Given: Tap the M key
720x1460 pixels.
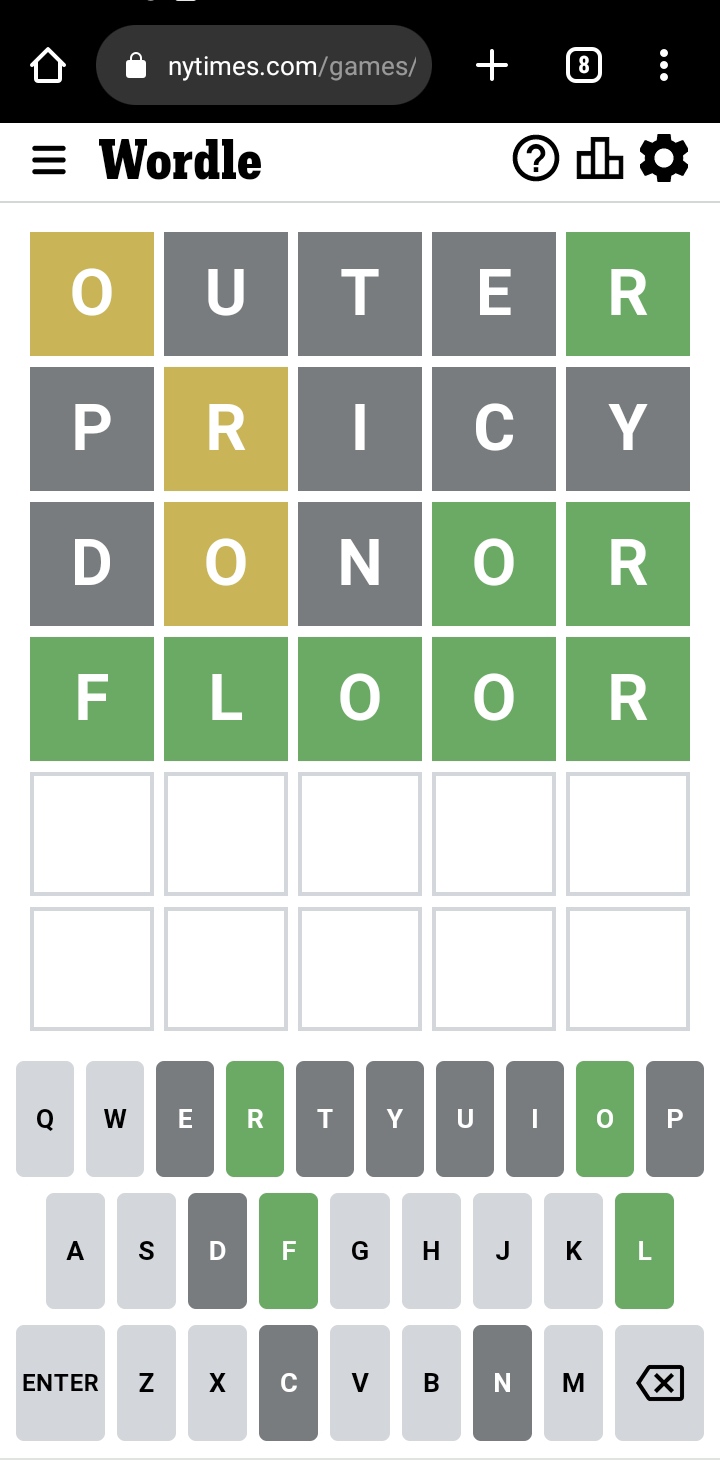Looking at the screenshot, I should click(x=573, y=1383).
